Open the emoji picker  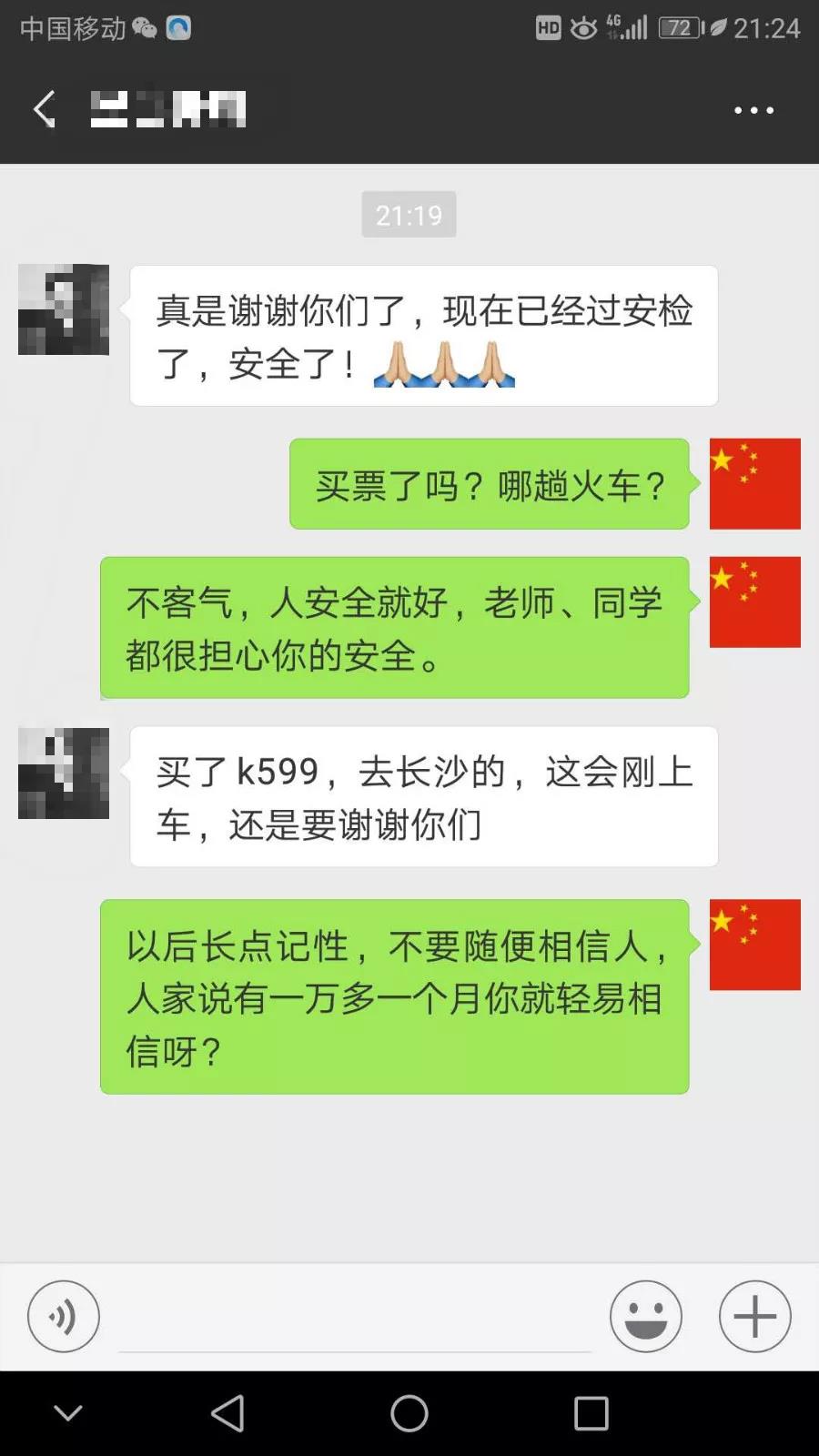645,1317
